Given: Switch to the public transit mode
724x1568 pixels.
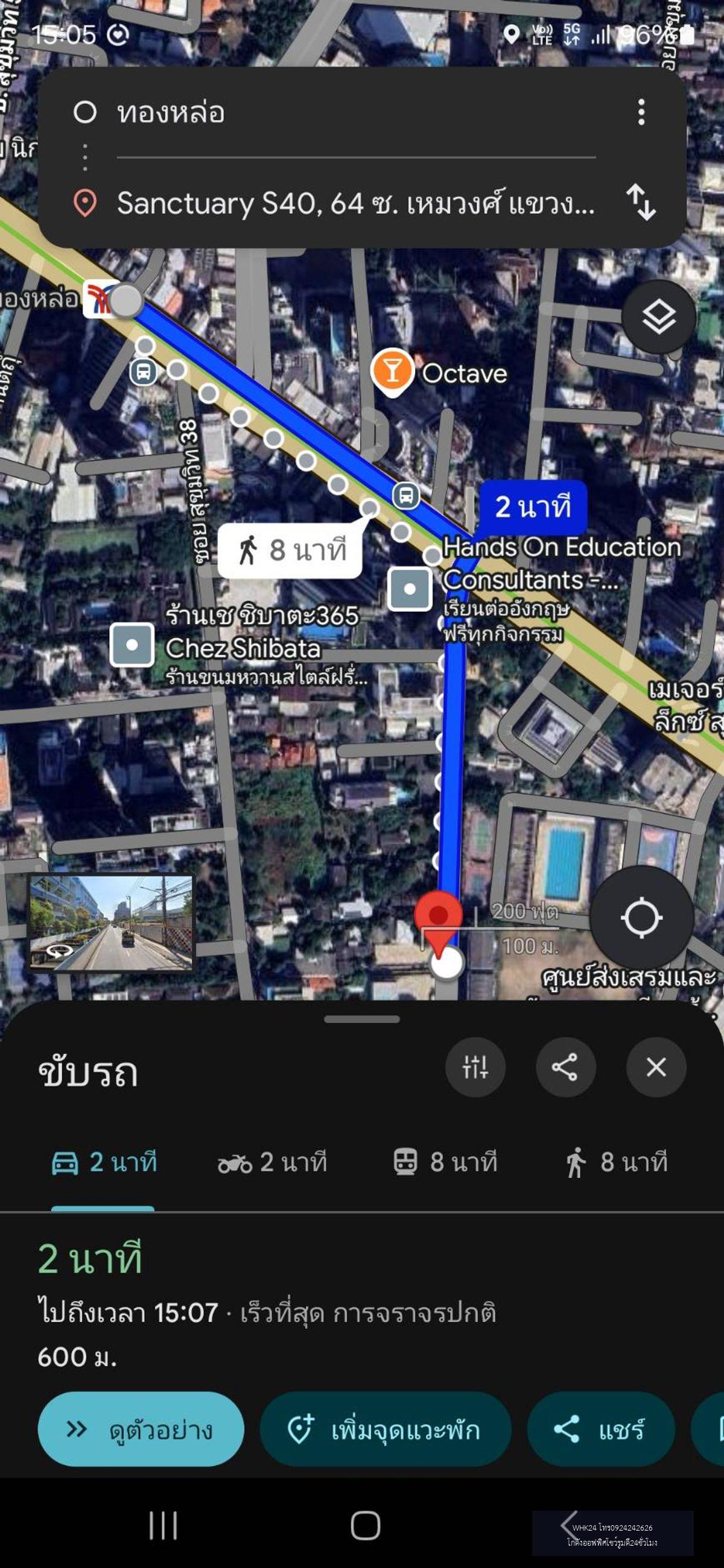Looking at the screenshot, I should (x=445, y=1162).
